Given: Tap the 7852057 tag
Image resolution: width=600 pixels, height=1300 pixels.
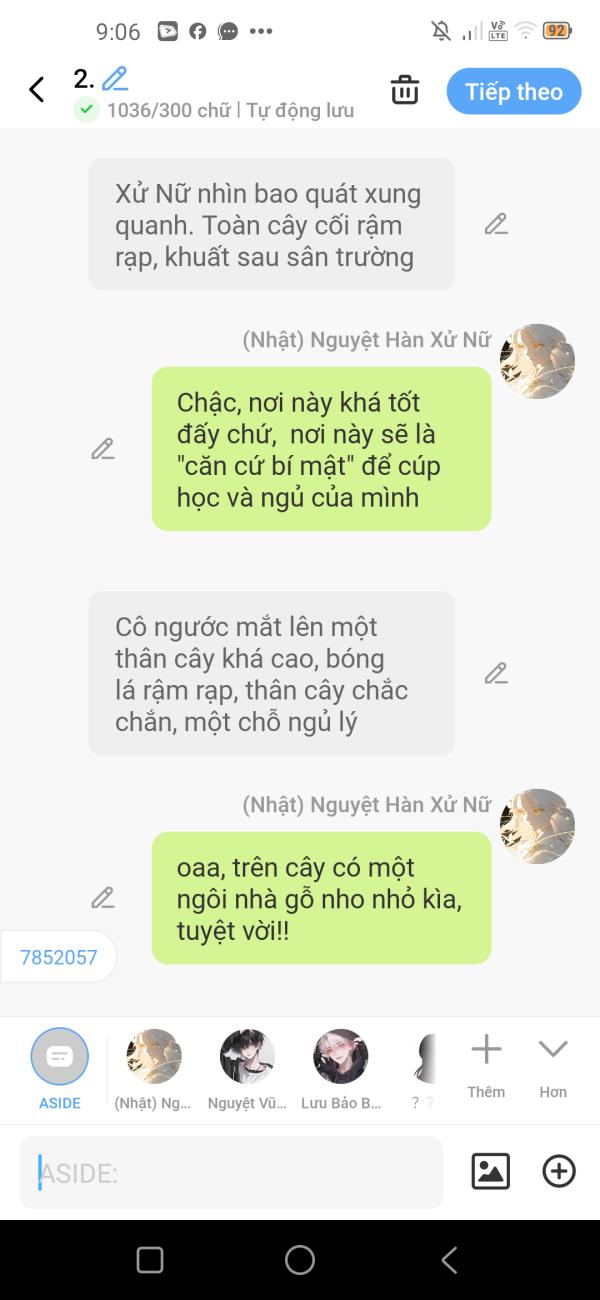Looking at the screenshot, I should point(59,957).
